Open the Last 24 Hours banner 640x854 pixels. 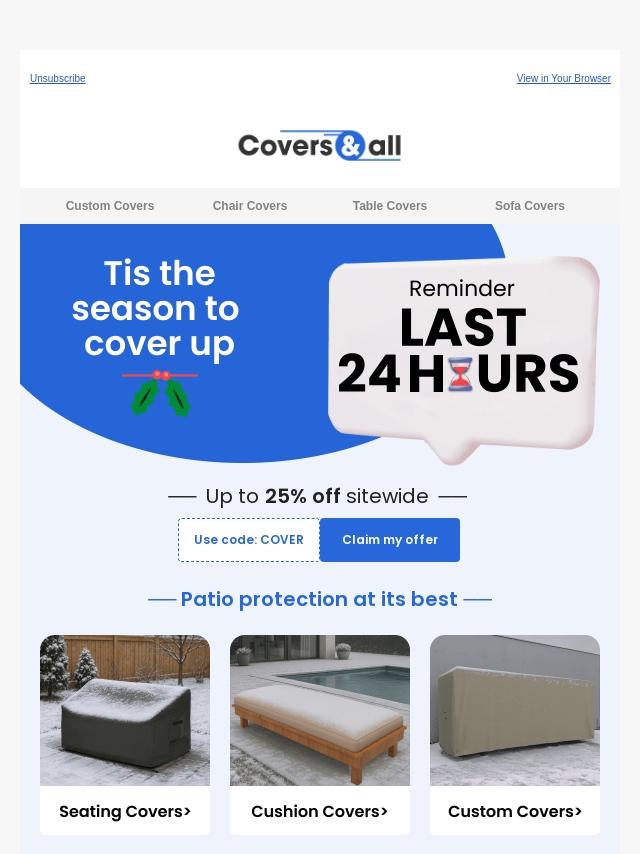click(x=464, y=359)
